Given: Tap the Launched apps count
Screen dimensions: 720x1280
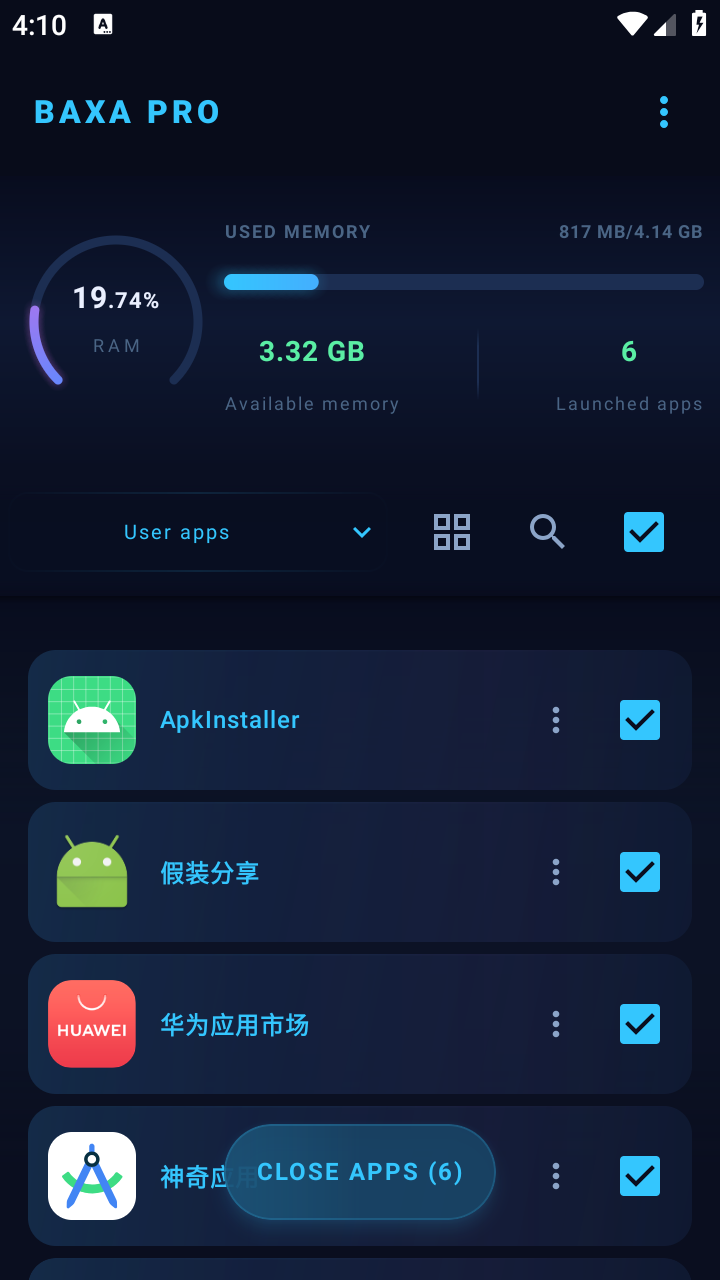Looking at the screenshot, I should [628, 352].
